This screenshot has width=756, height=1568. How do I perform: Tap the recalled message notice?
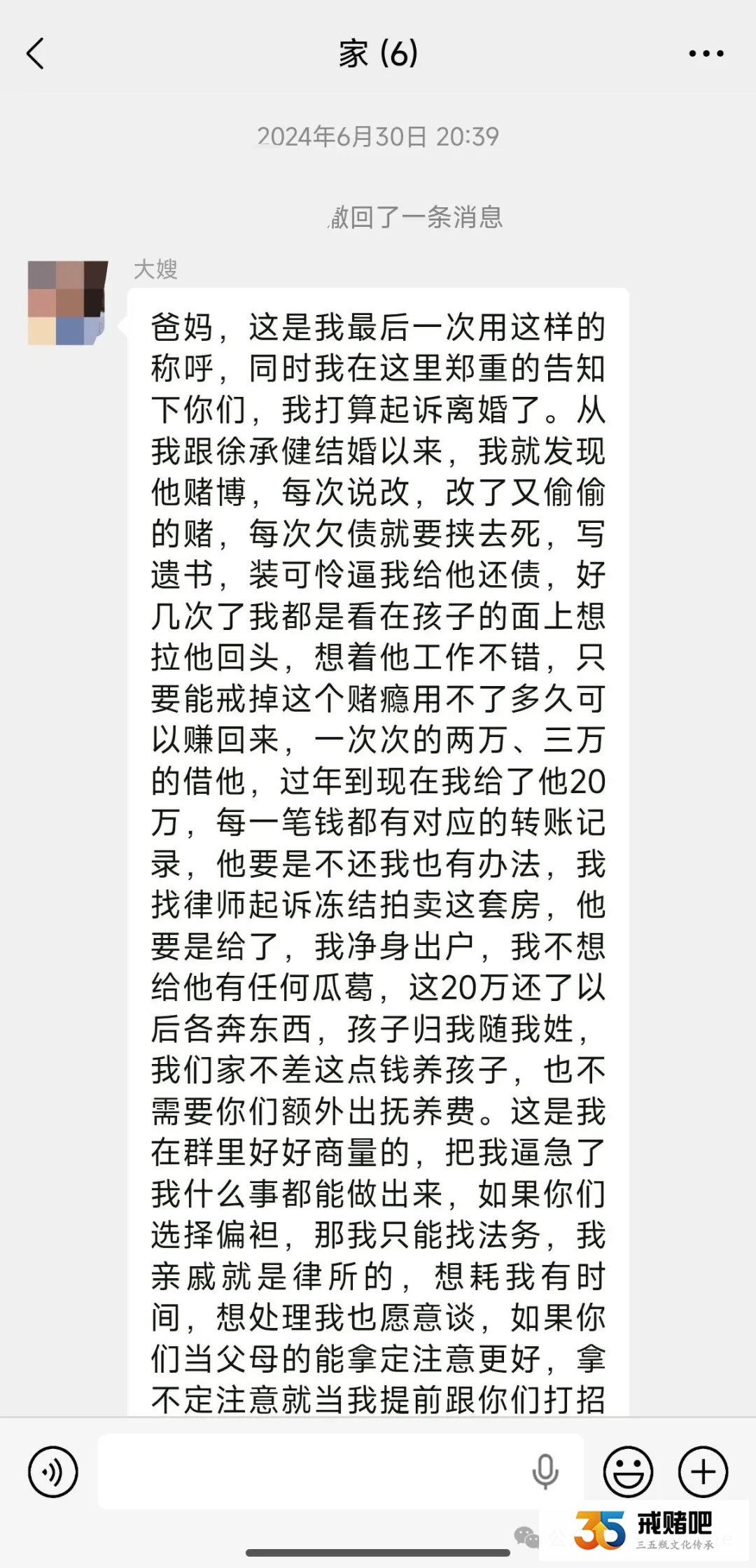coord(418,217)
